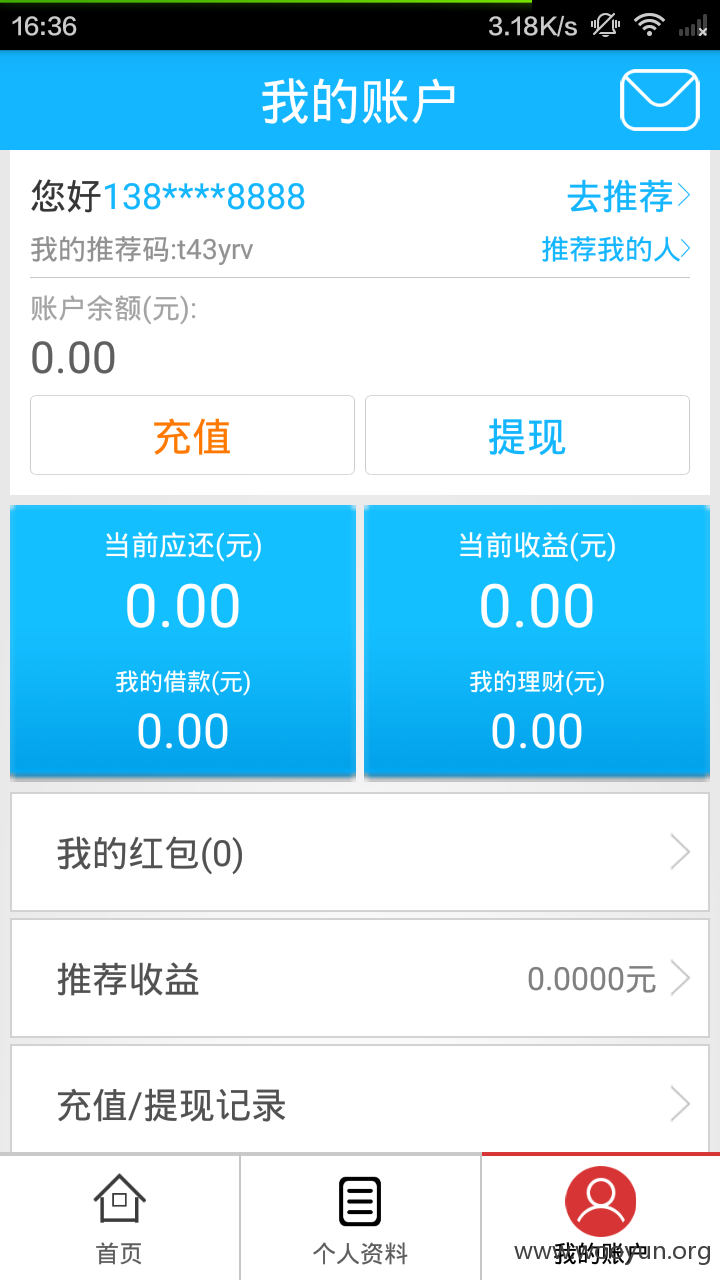Open 我的红包 row
Viewport: 720px width, 1280px height.
(360, 852)
